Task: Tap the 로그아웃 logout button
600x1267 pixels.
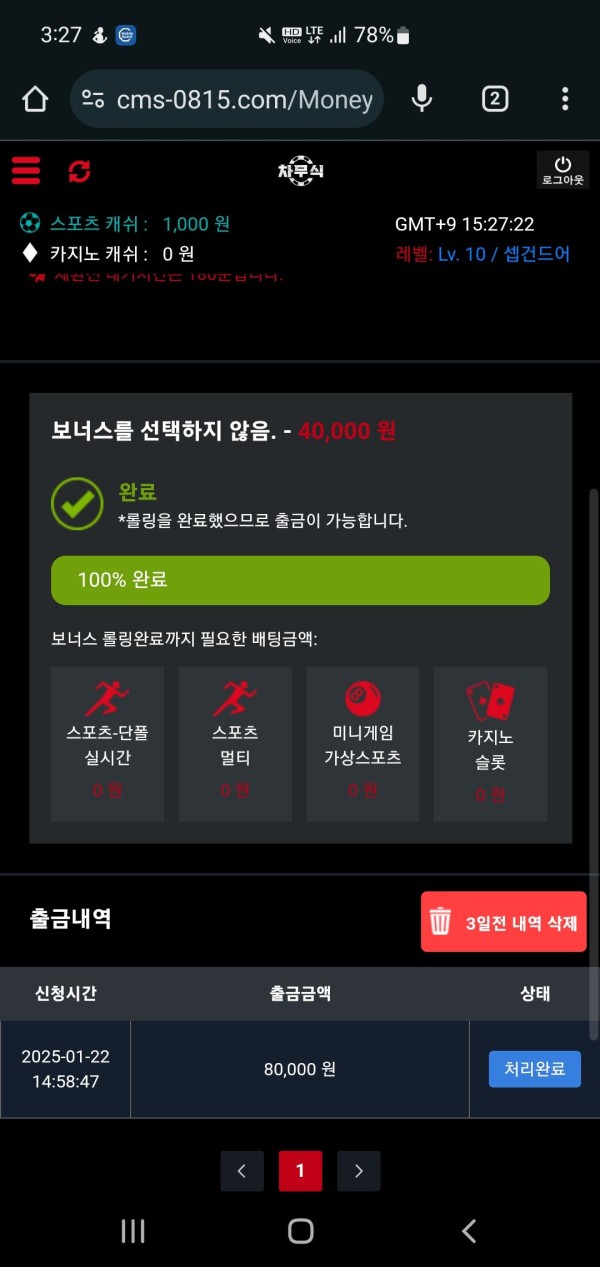Action: point(562,170)
